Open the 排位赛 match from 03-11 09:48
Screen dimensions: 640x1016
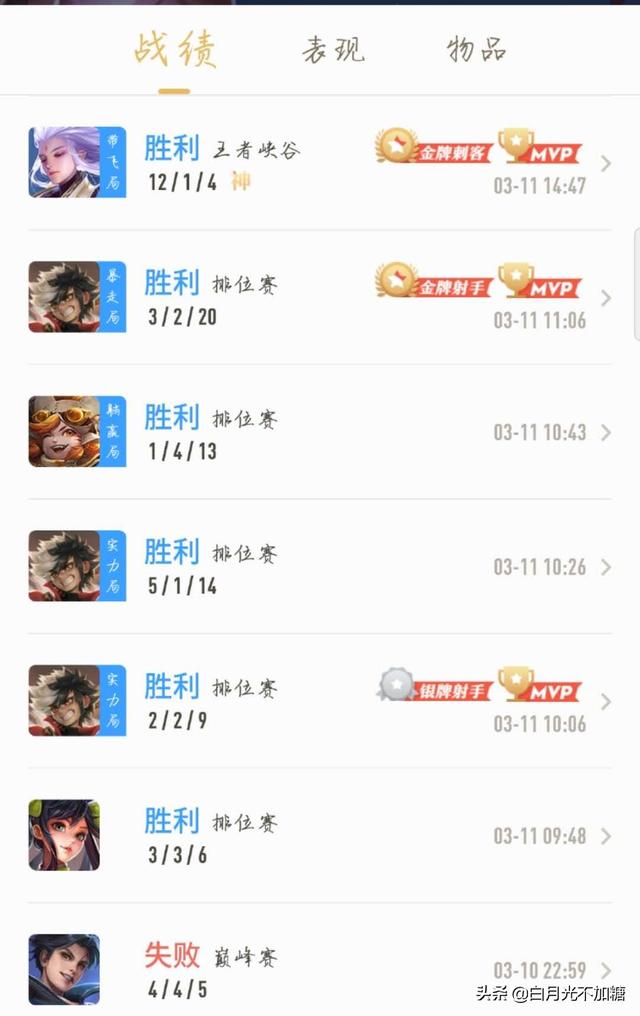click(x=320, y=836)
